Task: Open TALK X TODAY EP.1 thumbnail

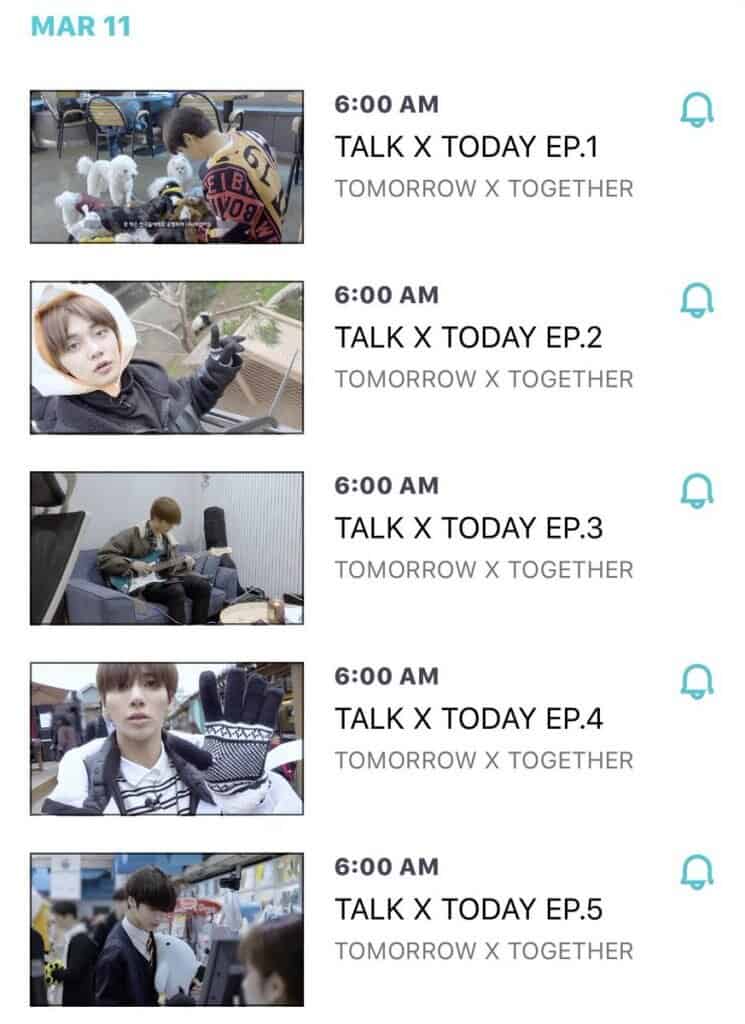Action: coord(167,167)
